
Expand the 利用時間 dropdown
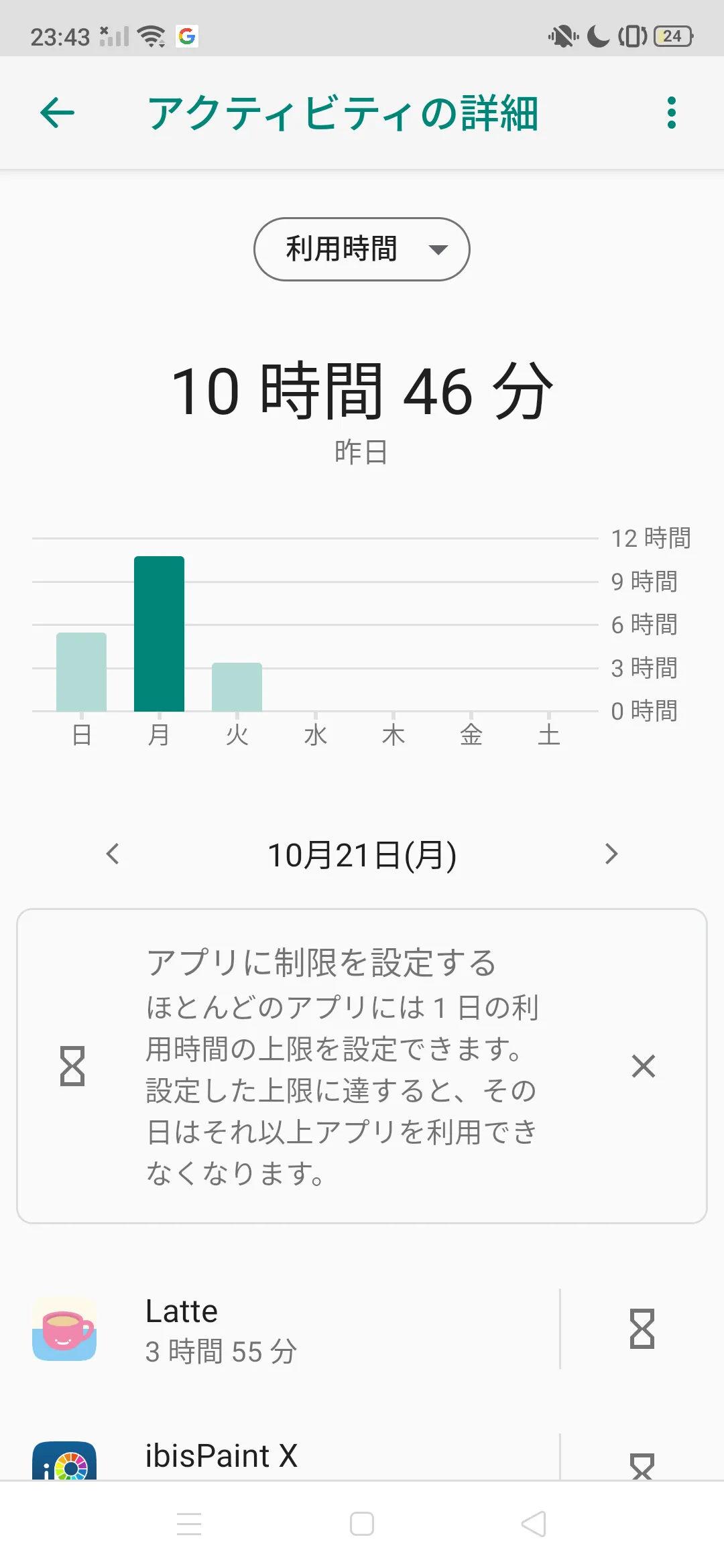click(362, 249)
